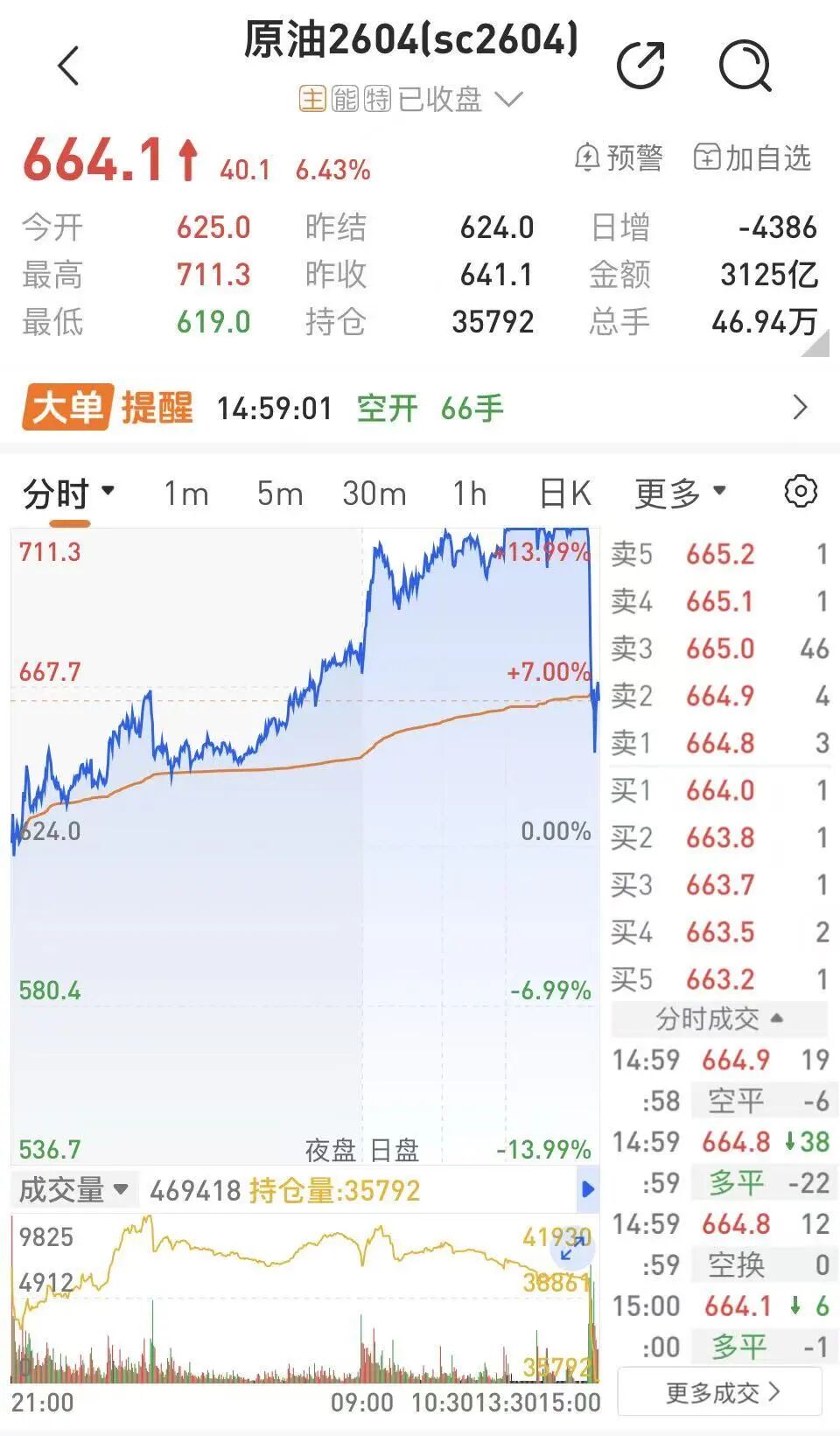Switch to the 1h chart
840x1436 pixels.
point(469,494)
